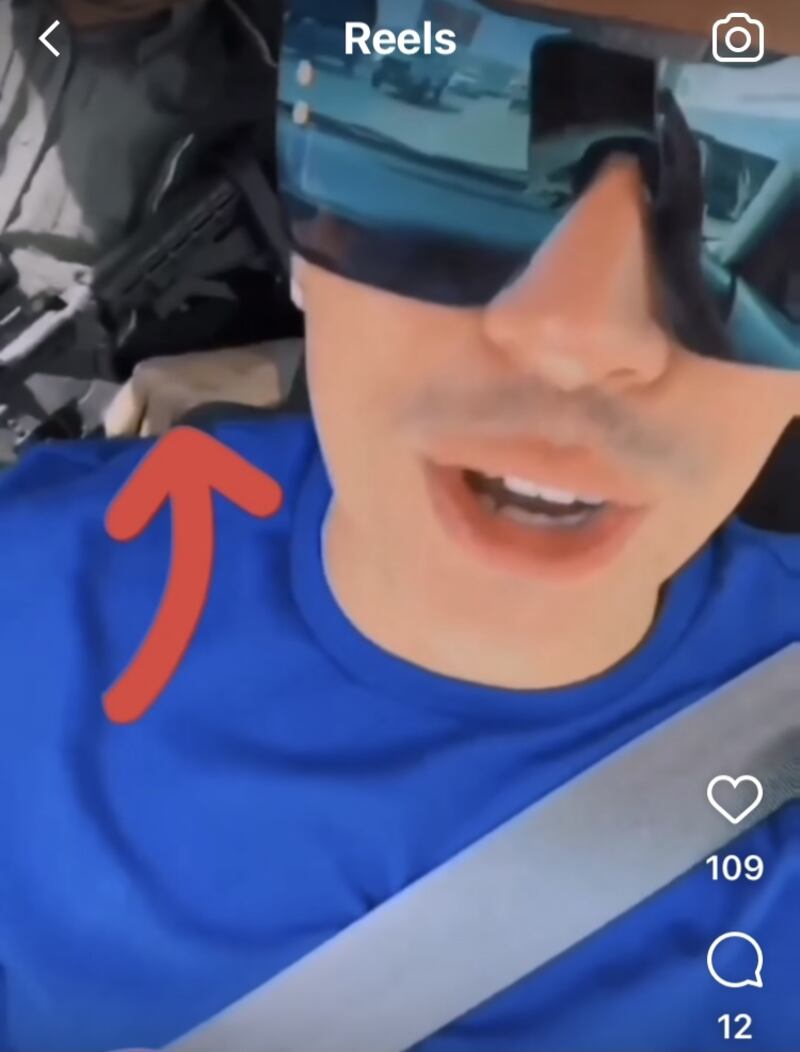Like this reel with the heart icon
The width and height of the screenshot is (800, 1052).
735,799
